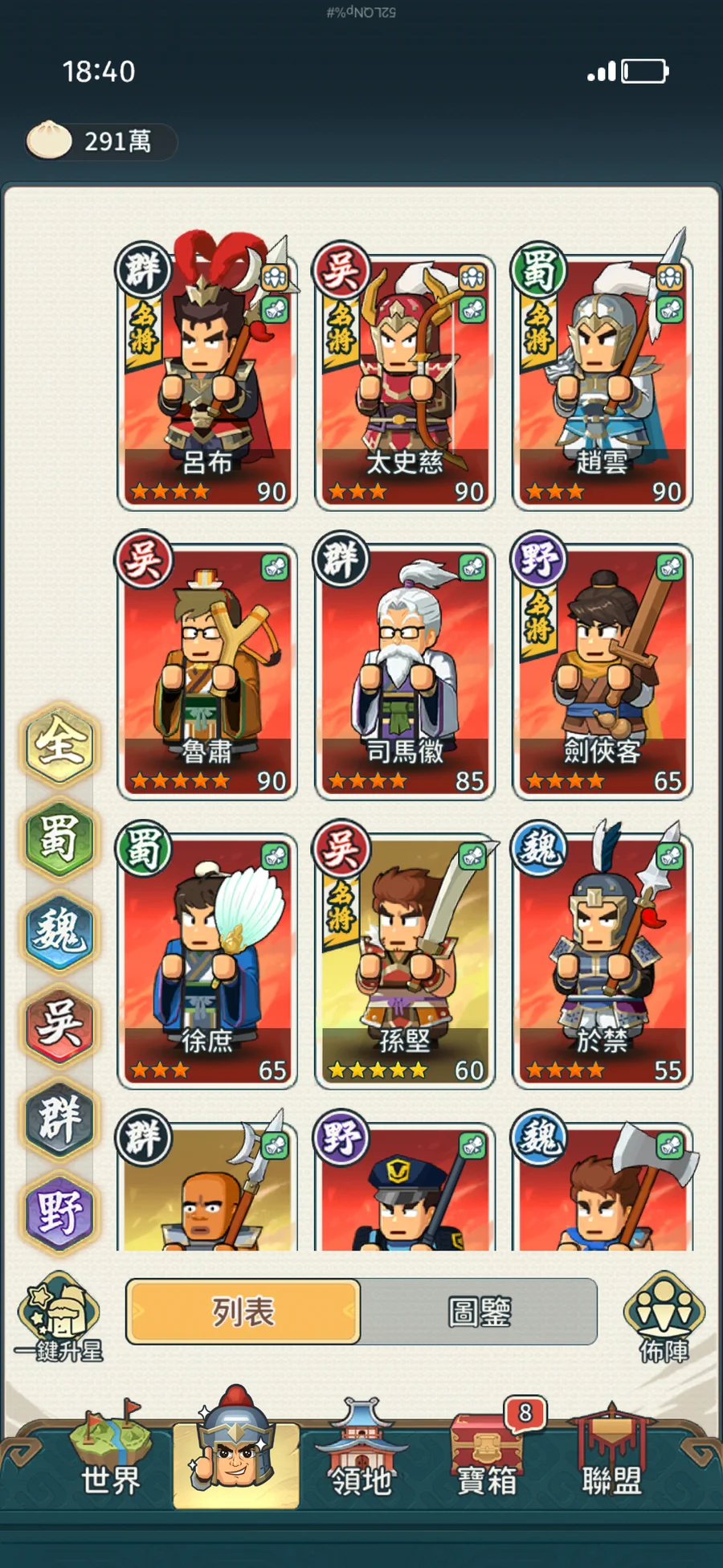The width and height of the screenshot is (723, 1568).
Task: Switch to the 圖鑒 view
Action: click(479, 1312)
